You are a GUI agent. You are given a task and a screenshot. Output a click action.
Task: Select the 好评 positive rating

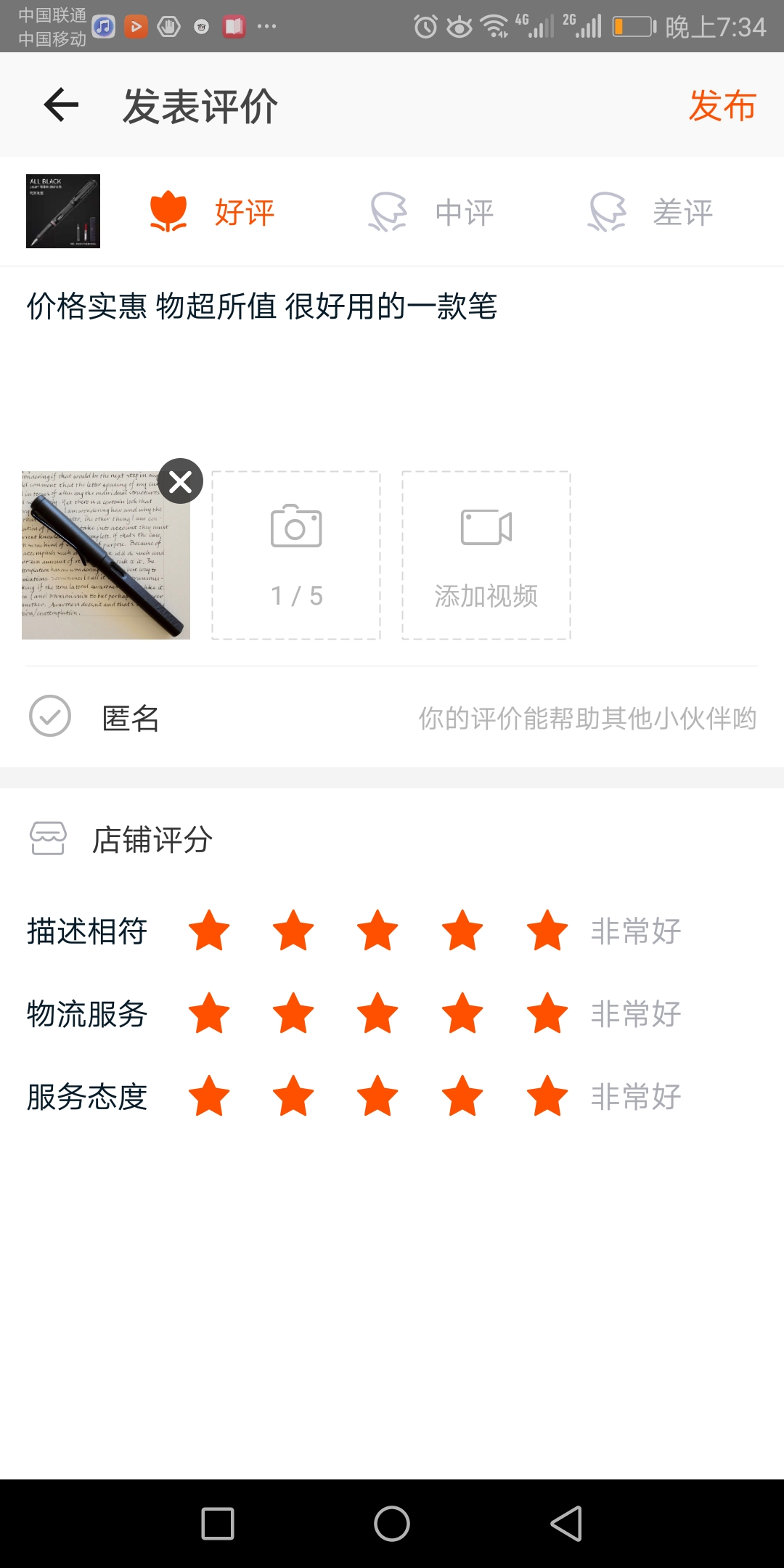[x=211, y=212]
